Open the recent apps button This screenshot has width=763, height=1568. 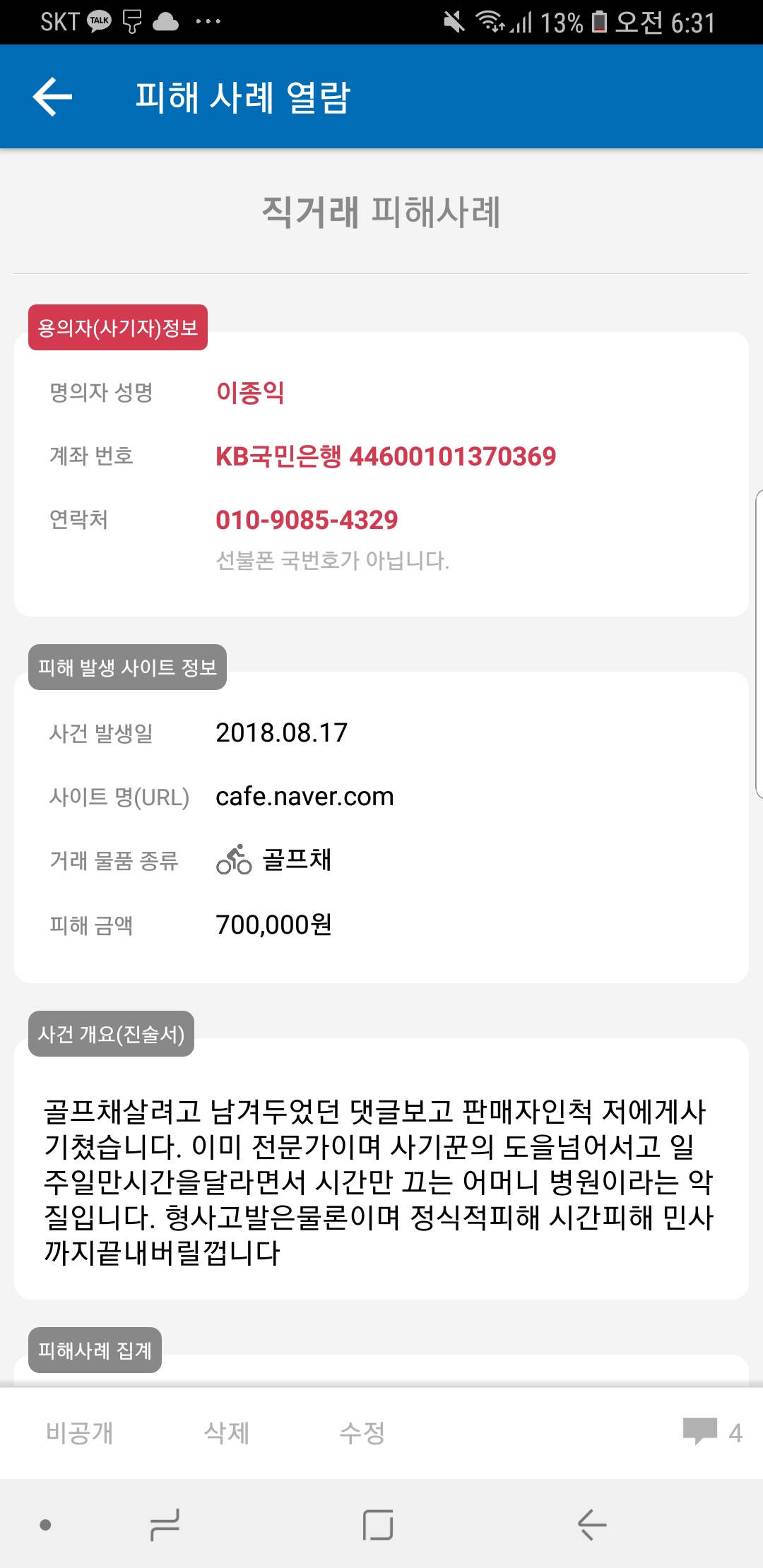[165, 1524]
